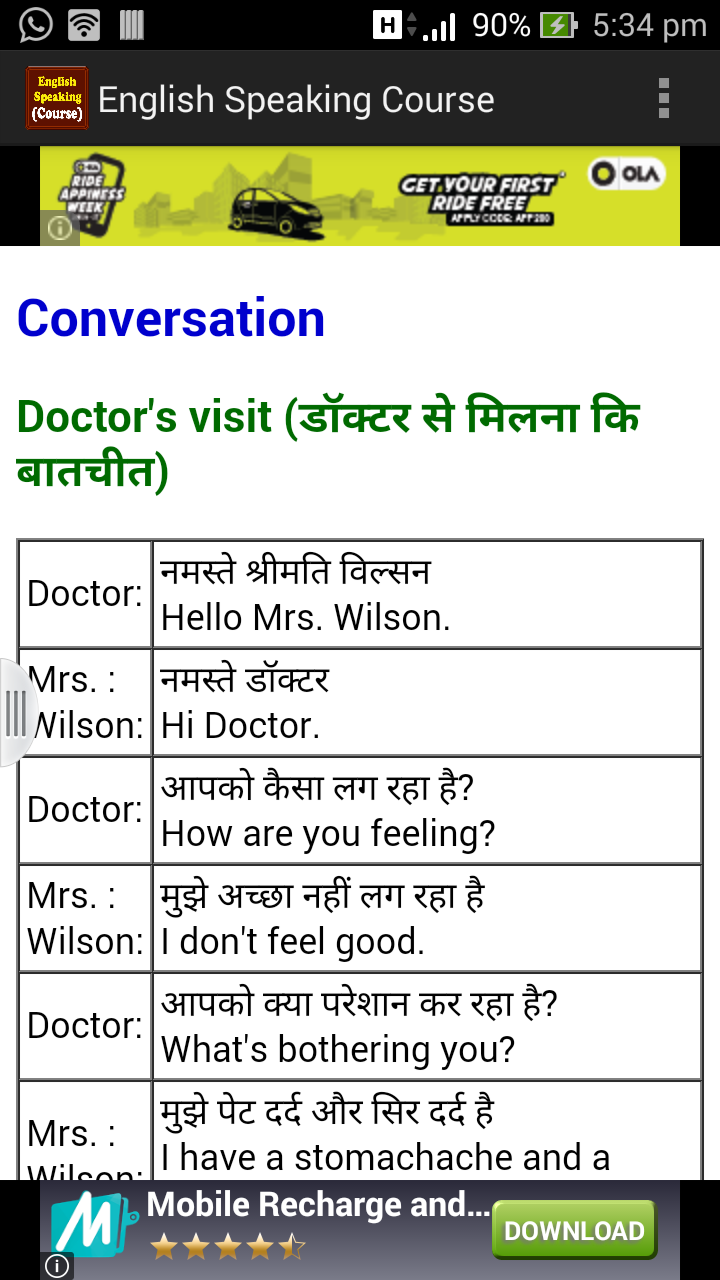Tap the English Speaking Course app logo
This screenshot has width=720, height=1280.
[56, 98]
